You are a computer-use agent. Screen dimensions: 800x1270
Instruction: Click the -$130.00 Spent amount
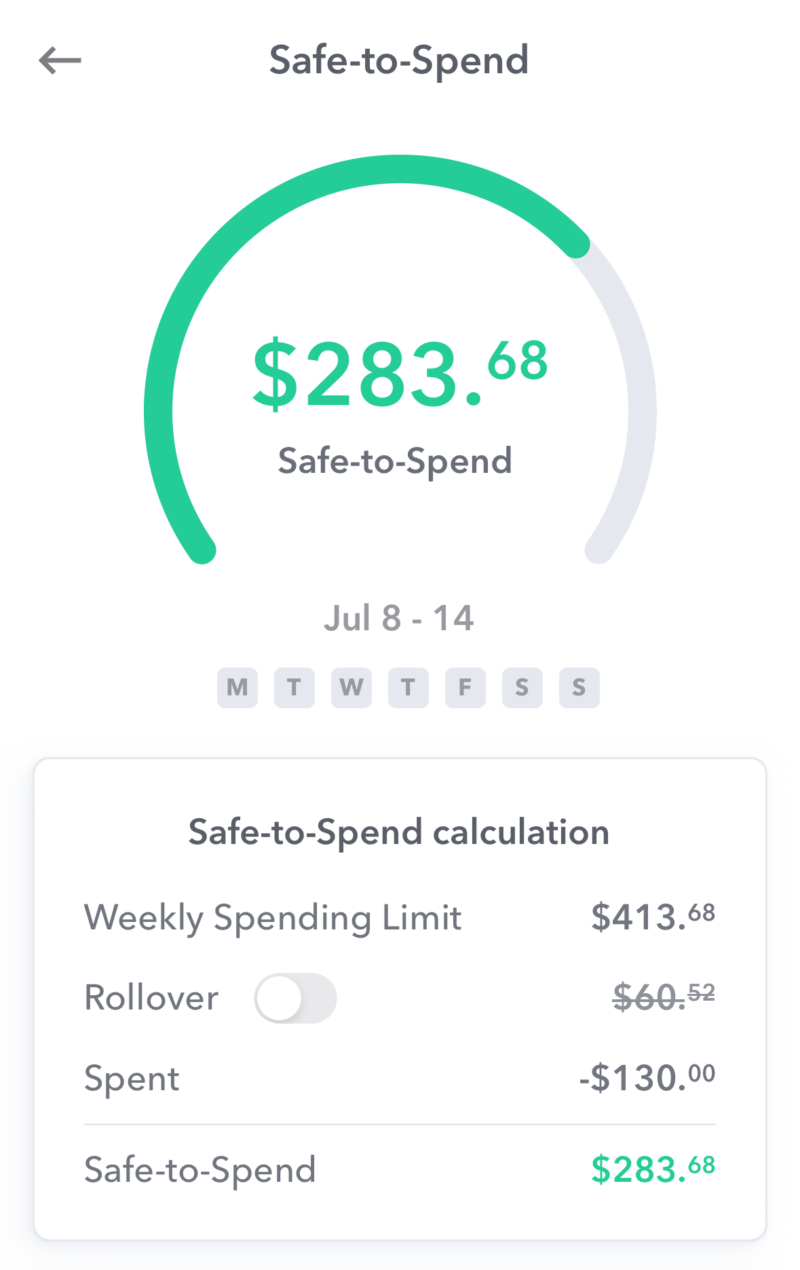648,1077
